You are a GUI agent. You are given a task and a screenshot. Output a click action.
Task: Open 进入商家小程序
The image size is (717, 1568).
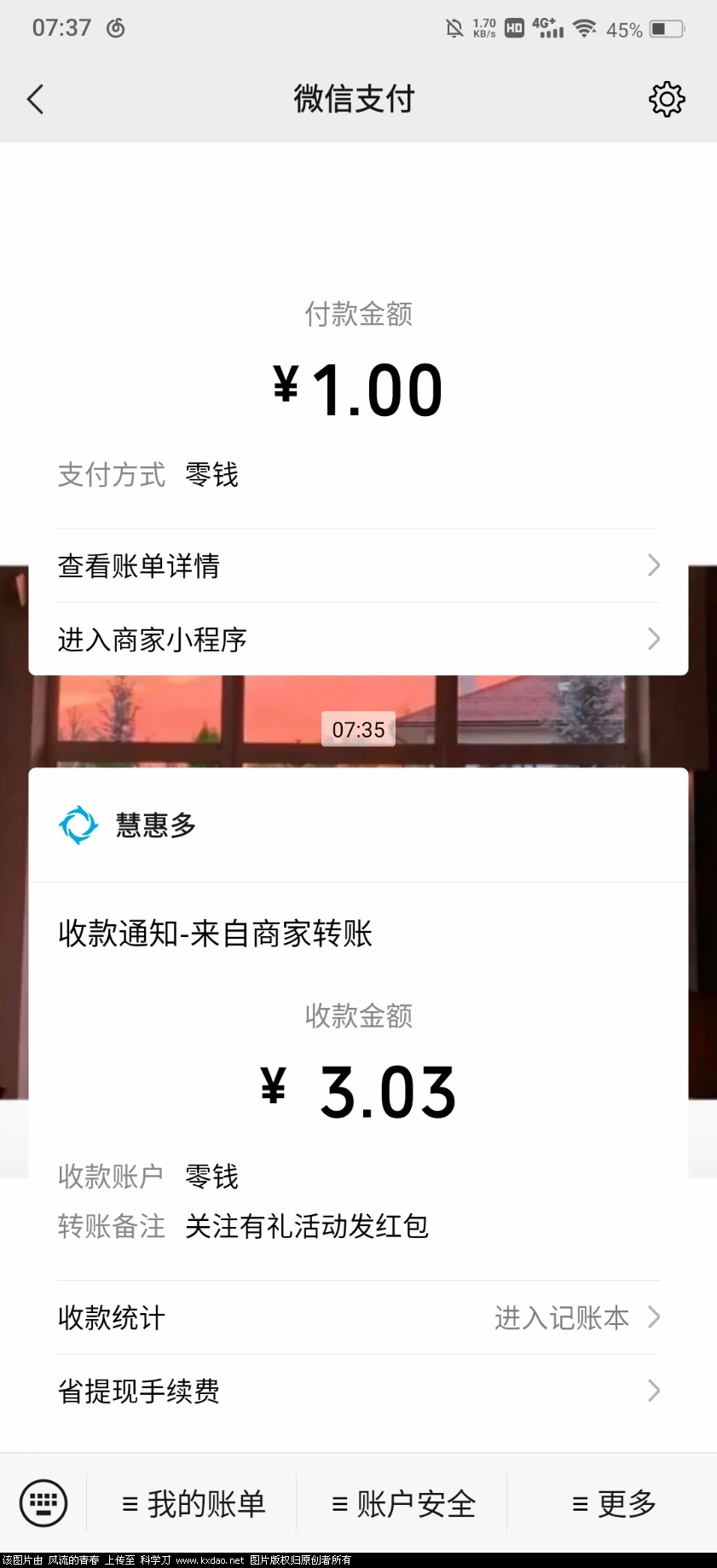358,639
